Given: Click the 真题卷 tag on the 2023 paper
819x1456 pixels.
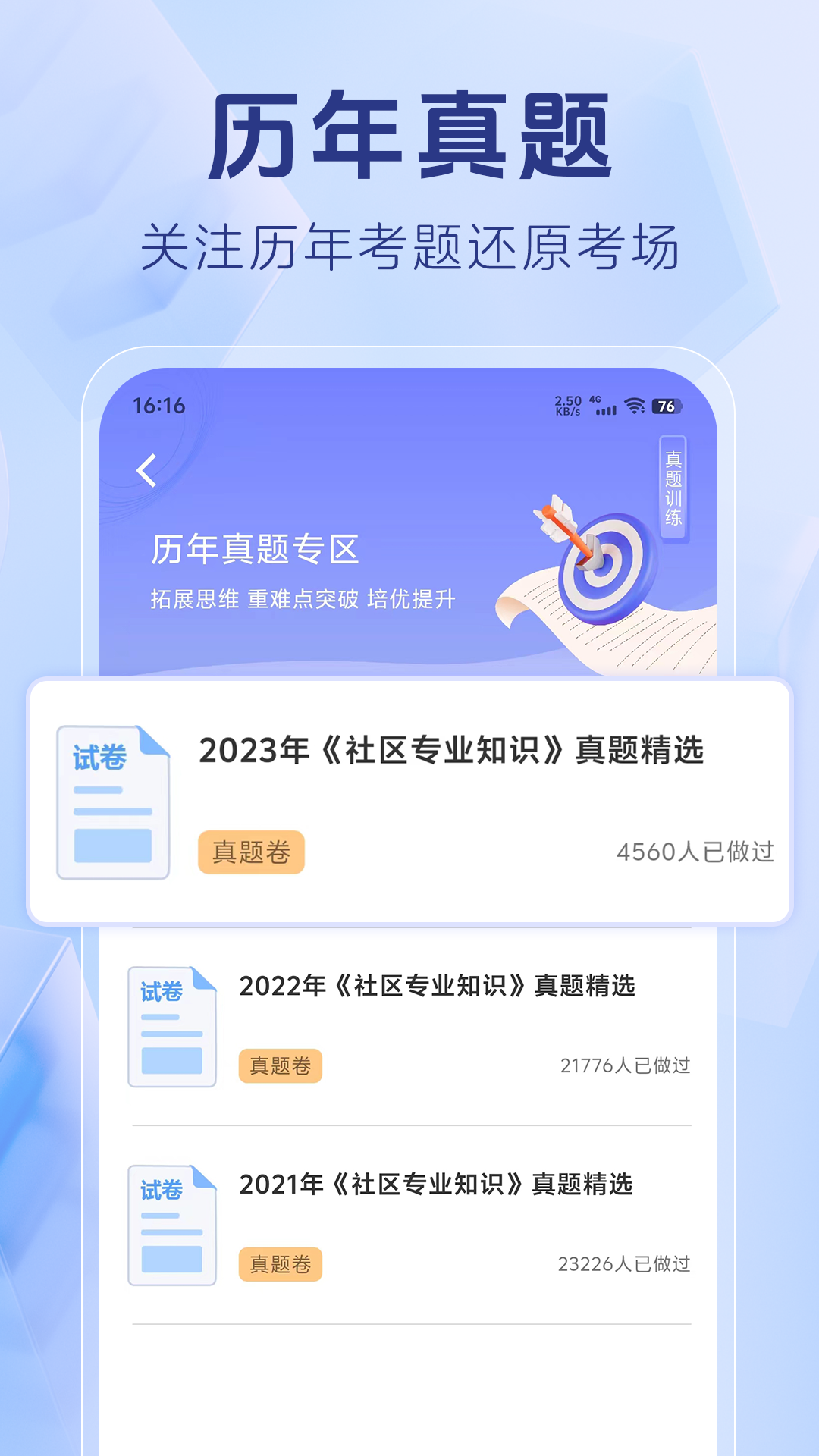Looking at the screenshot, I should [x=252, y=852].
